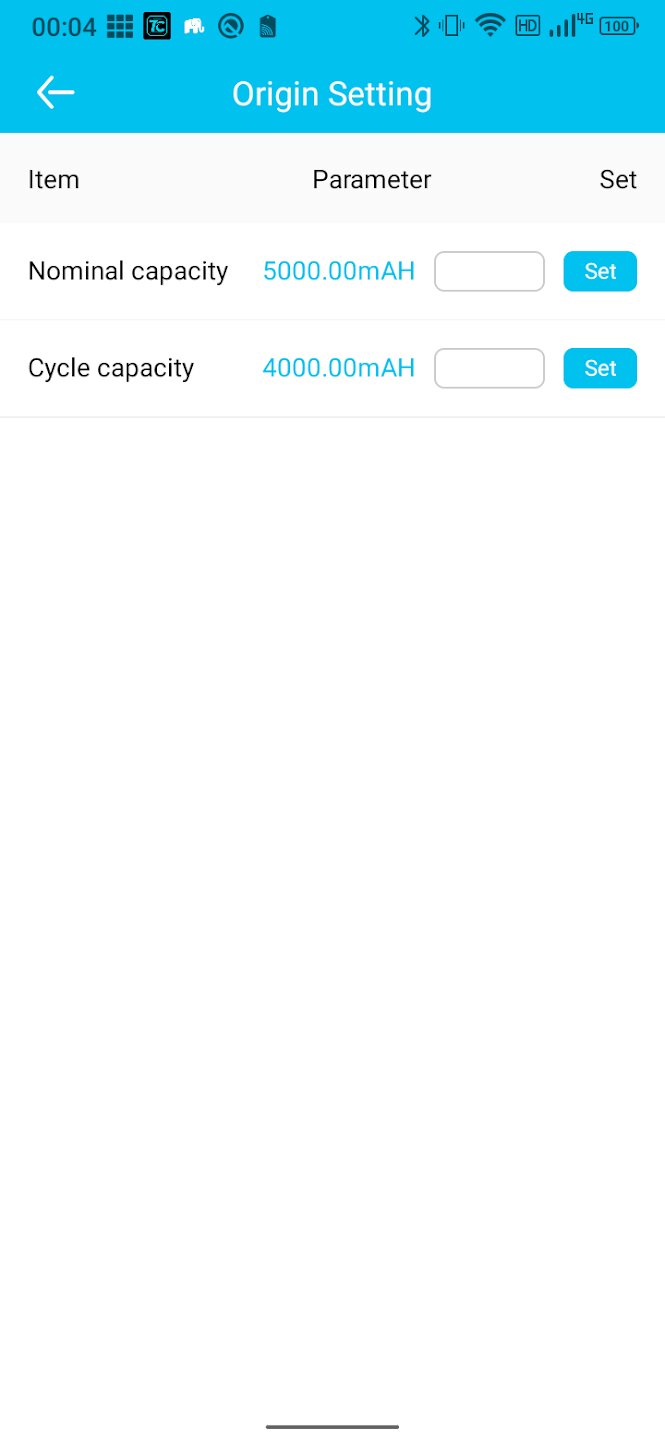Image resolution: width=665 pixels, height=1440 pixels.
Task: Focus the Cycle capacity input field
Action: click(x=489, y=368)
